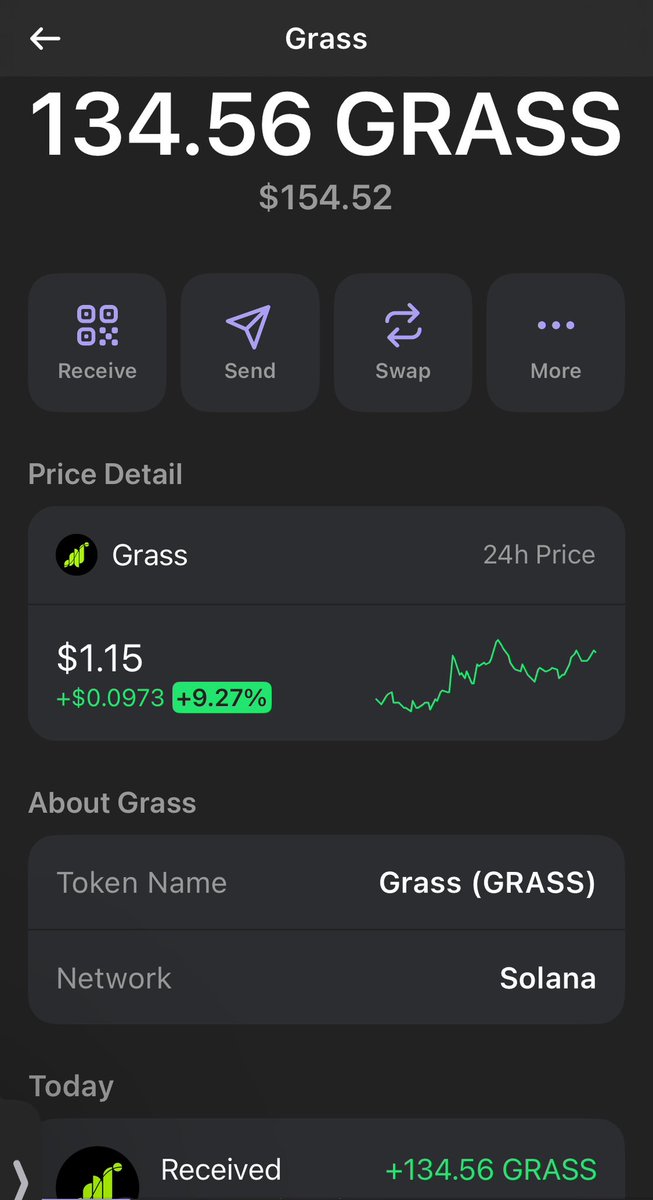Image resolution: width=653 pixels, height=1200 pixels.
Task: Send GRASS tokens
Action: pyautogui.click(x=250, y=342)
